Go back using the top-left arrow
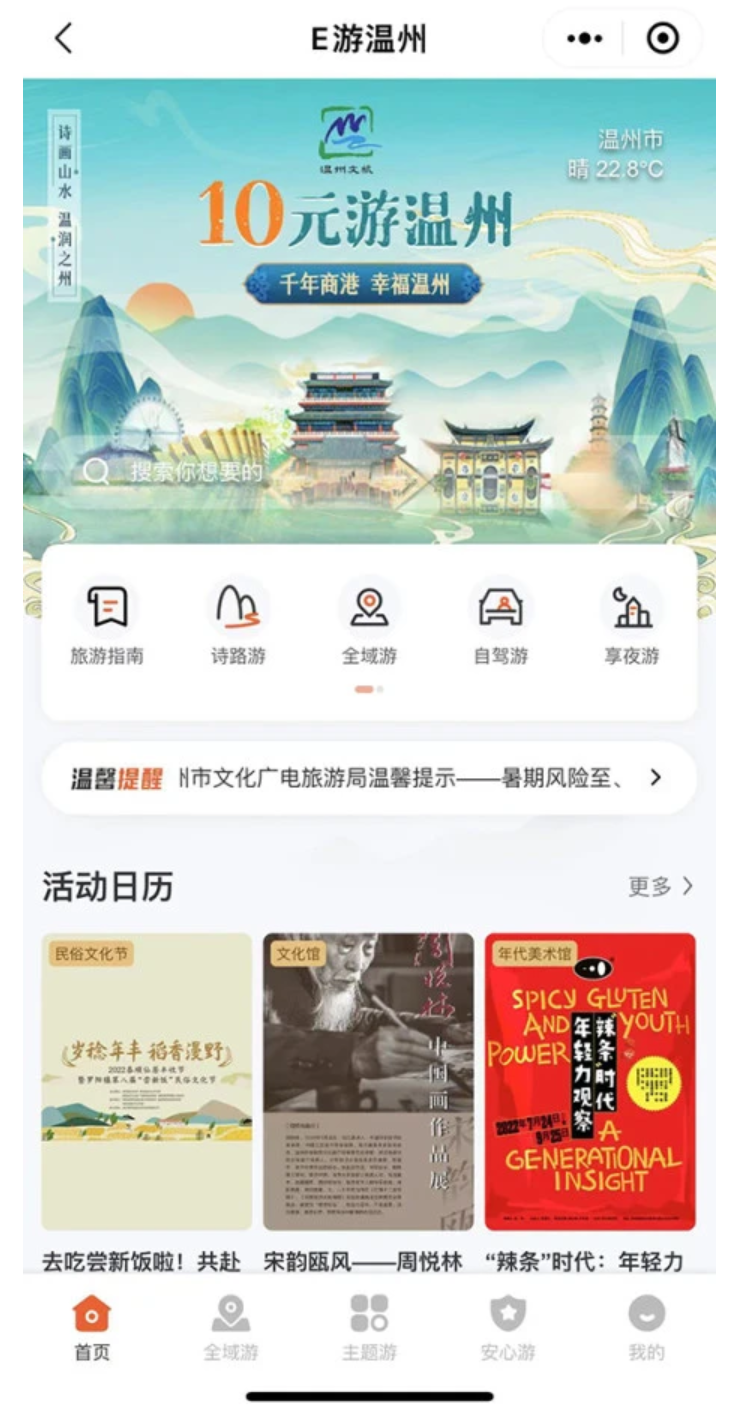This screenshot has height=1425, width=739. point(64,39)
